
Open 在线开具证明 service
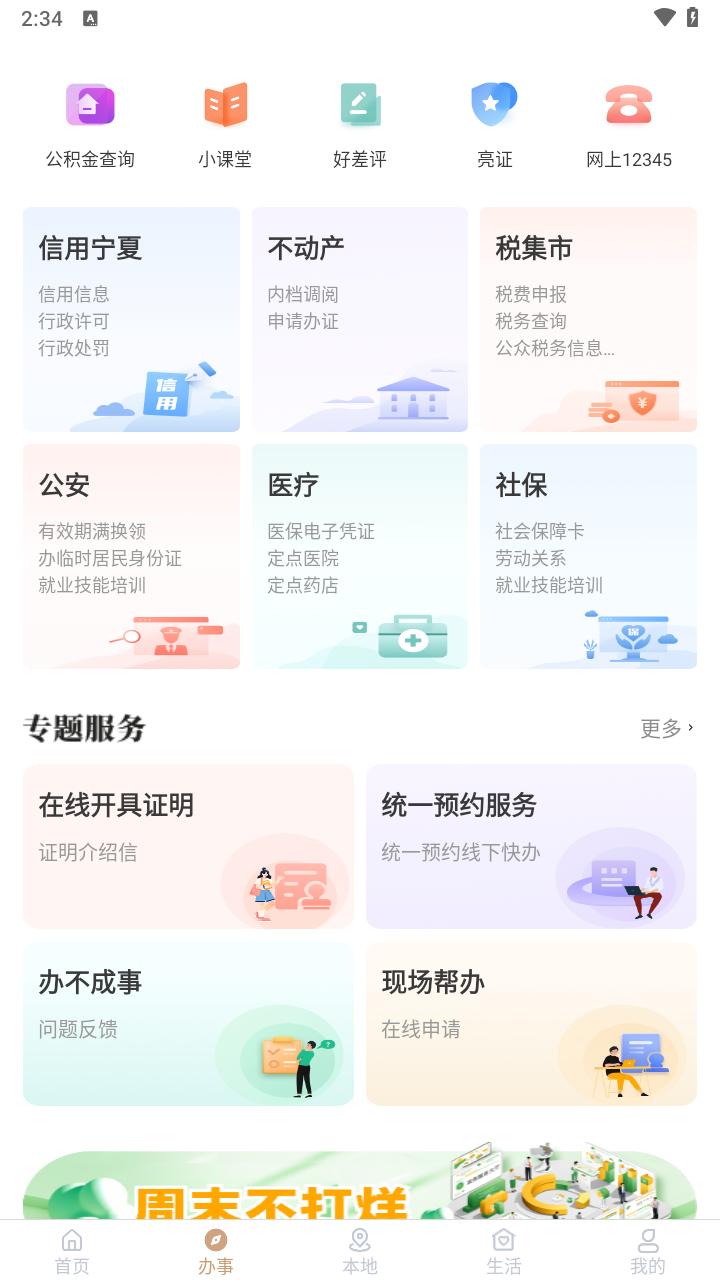click(x=188, y=846)
